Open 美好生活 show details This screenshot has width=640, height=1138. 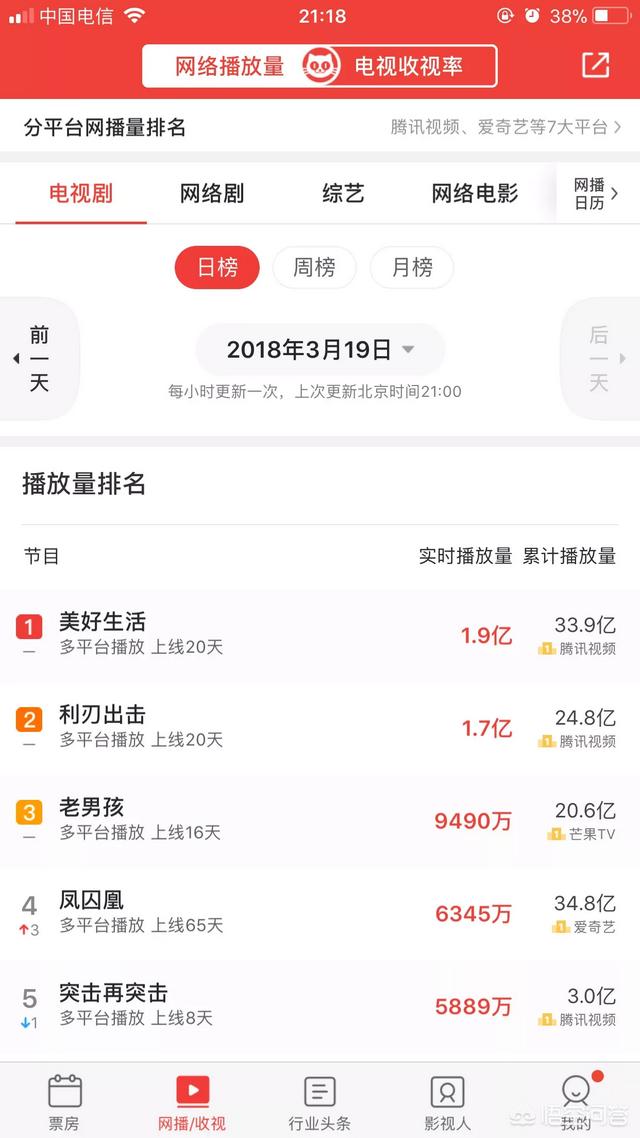click(320, 635)
